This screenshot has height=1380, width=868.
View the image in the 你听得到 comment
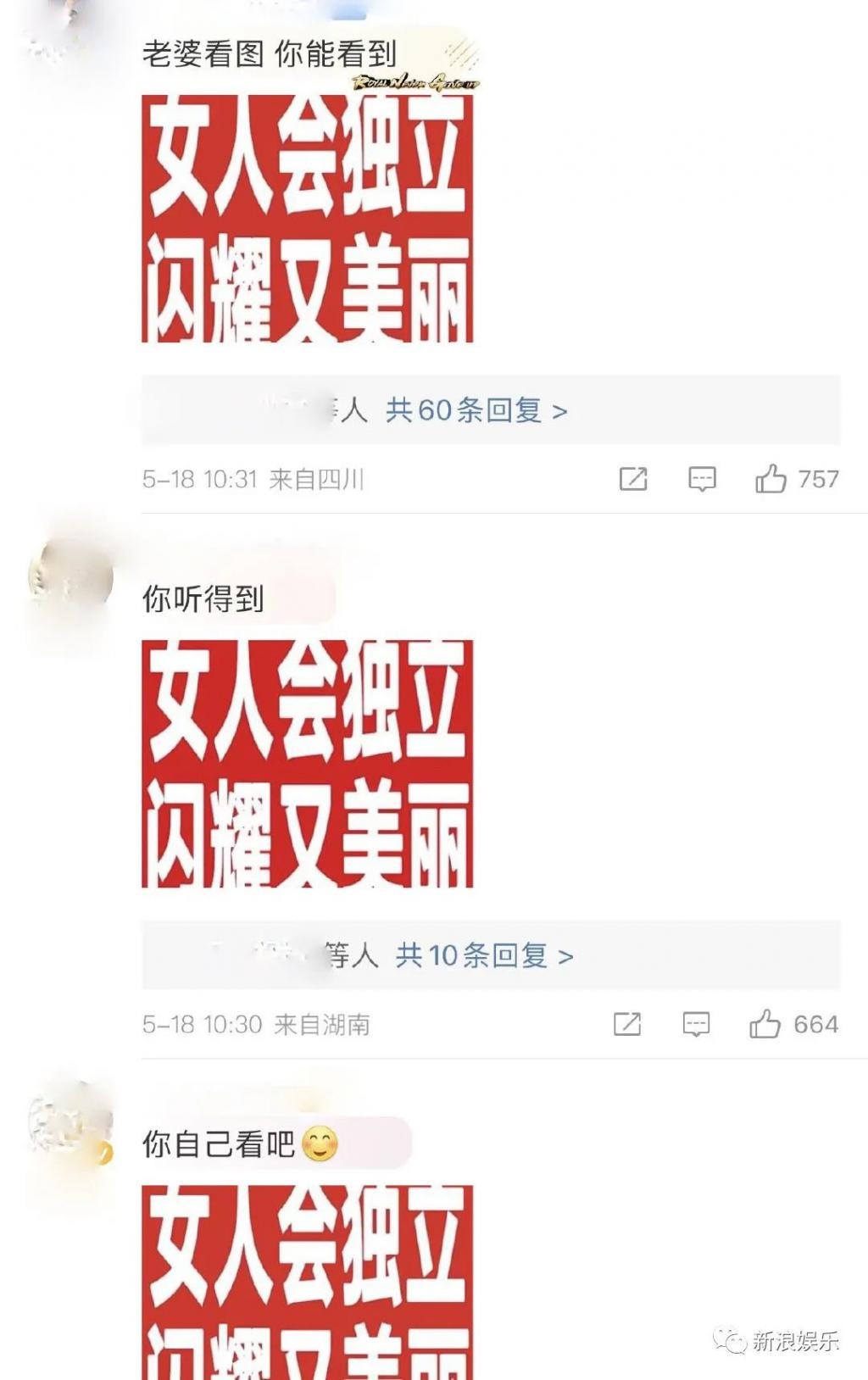coord(307,764)
